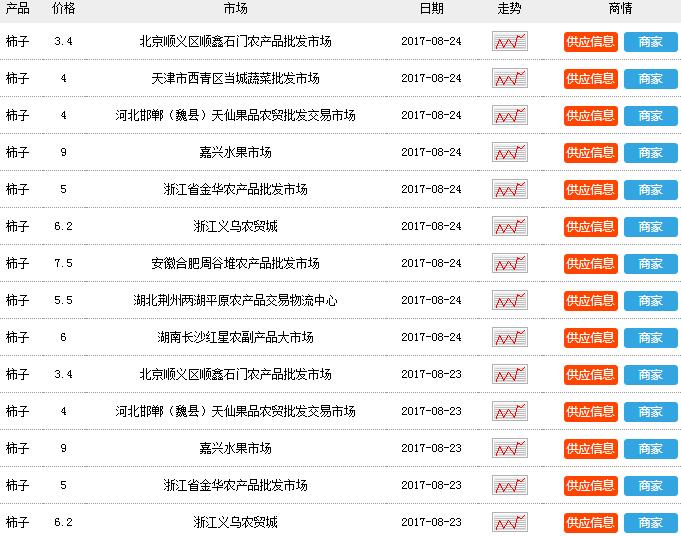
Task: View the trend chart for 嘉兴水果市场 on 2017-08-24
Action: click(x=509, y=153)
